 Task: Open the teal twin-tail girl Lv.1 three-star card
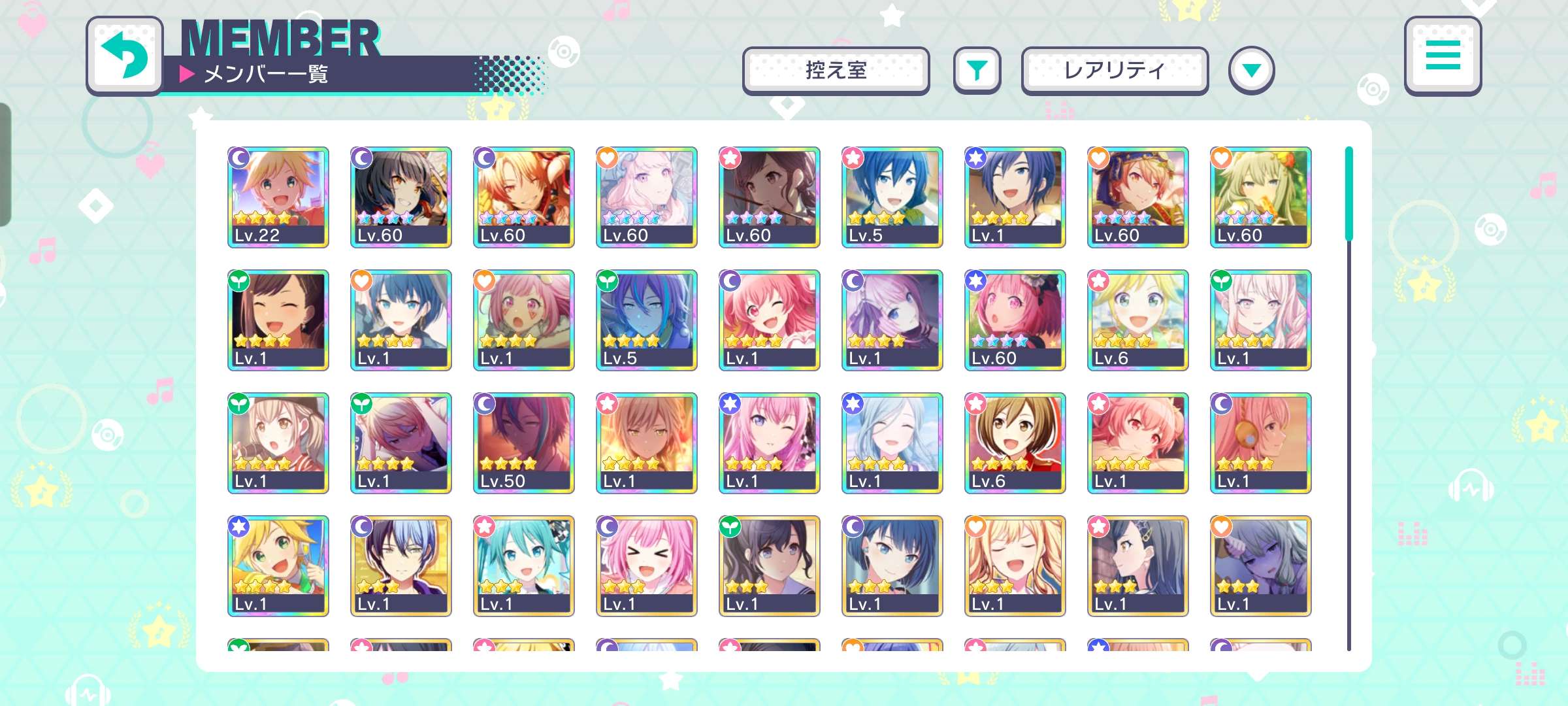point(524,565)
